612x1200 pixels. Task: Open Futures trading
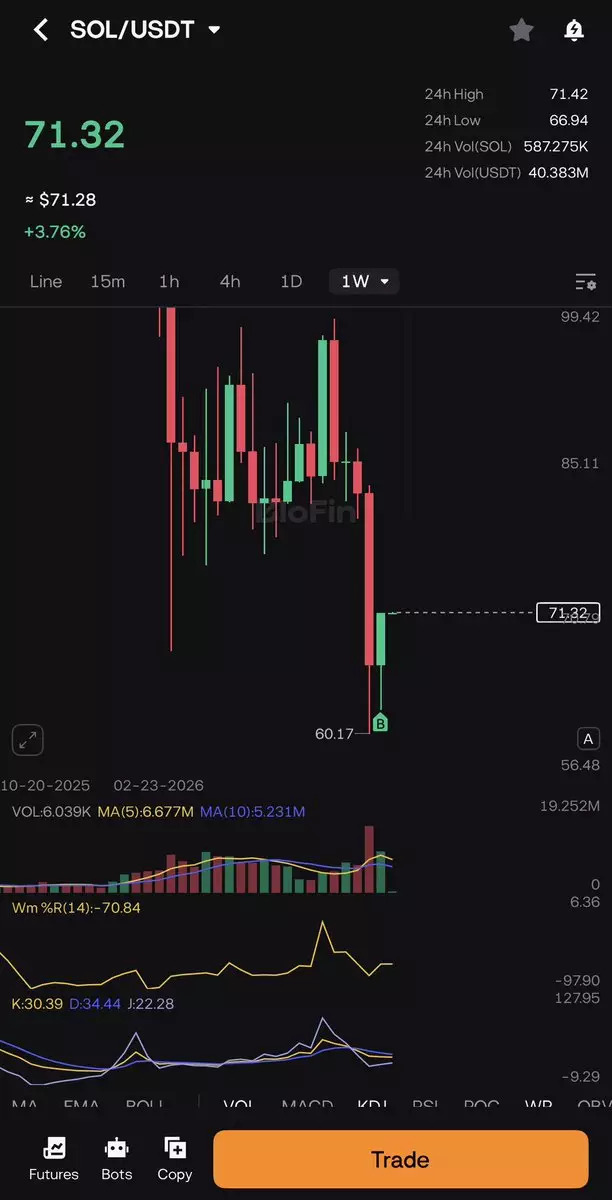tap(54, 1159)
